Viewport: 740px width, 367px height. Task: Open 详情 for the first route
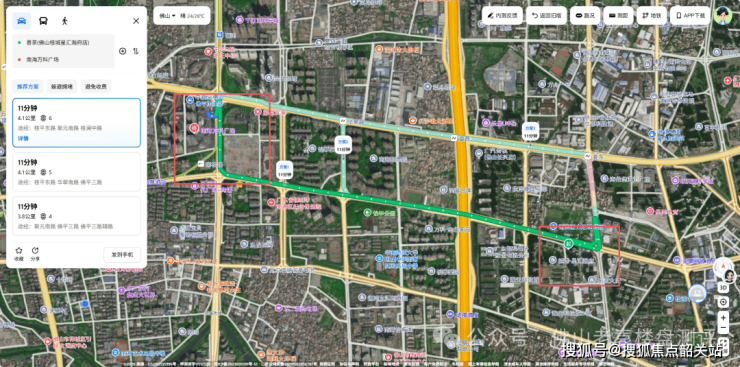(23, 138)
